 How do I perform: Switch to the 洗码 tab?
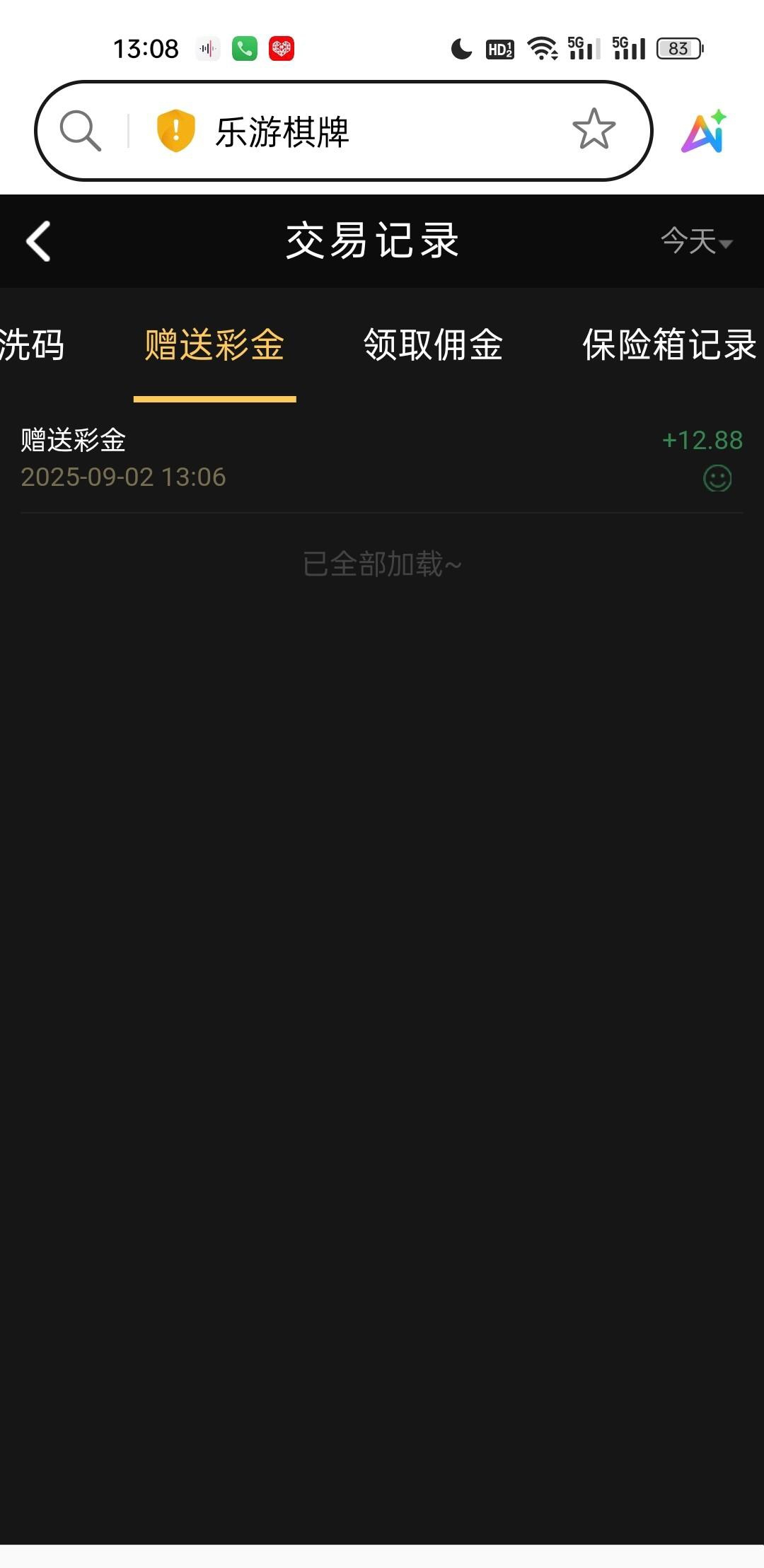[x=31, y=345]
